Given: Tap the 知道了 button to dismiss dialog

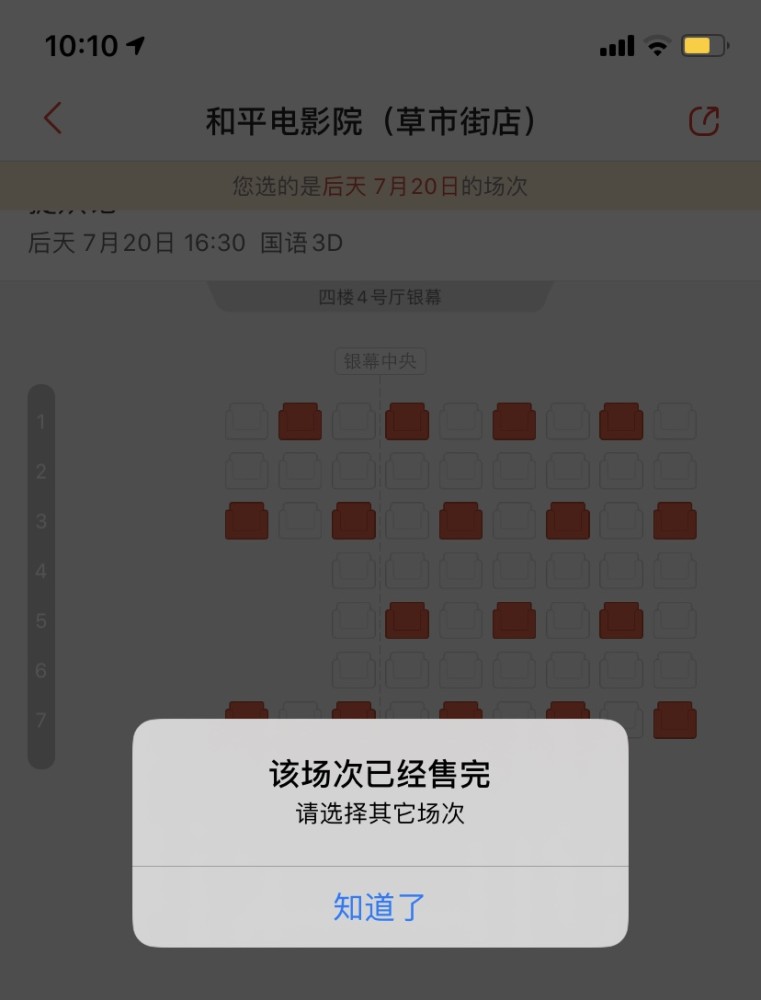Looking at the screenshot, I should click(x=378, y=907).
